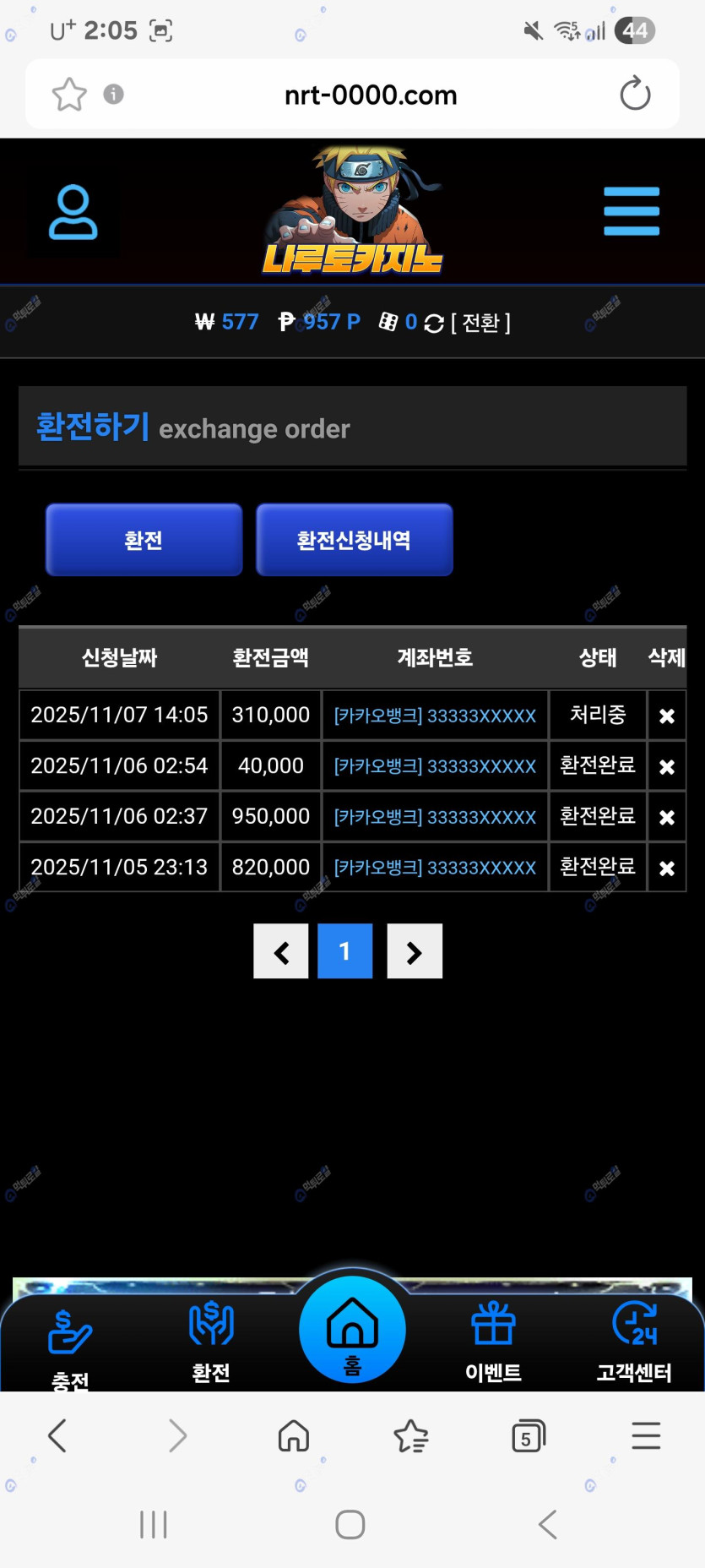Reload the page in the address bar

(x=635, y=94)
